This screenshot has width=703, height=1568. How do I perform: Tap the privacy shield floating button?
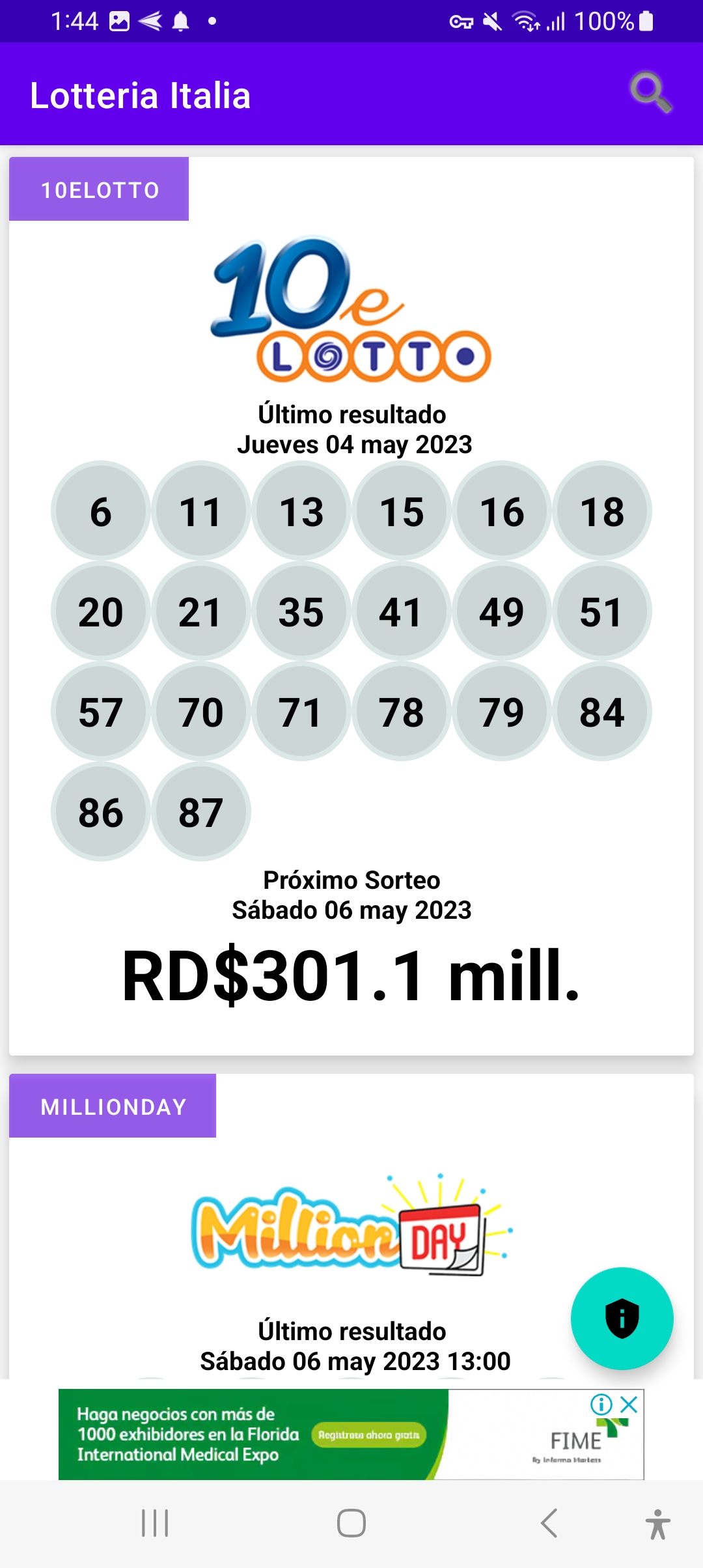[x=622, y=1319]
